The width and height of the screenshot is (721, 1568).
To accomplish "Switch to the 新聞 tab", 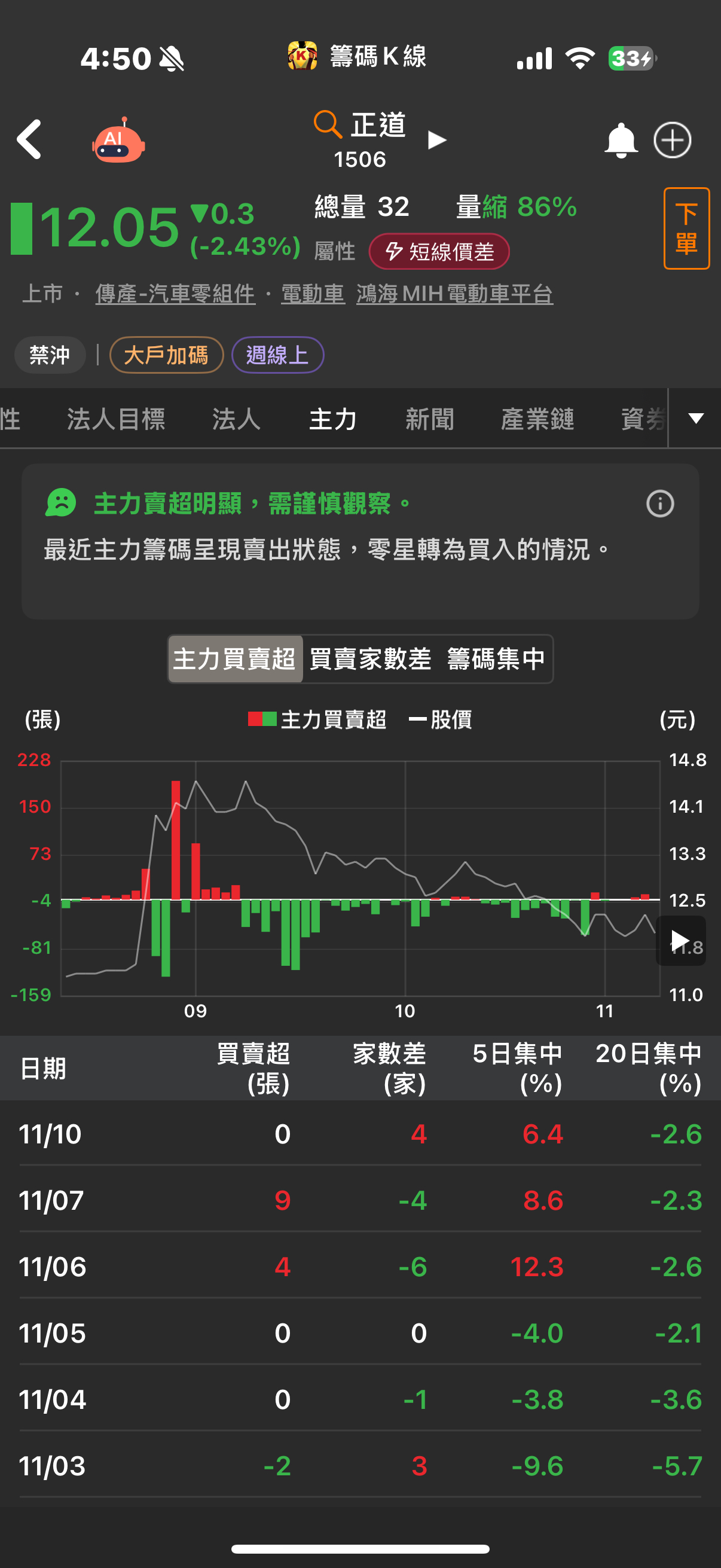I will point(430,419).
